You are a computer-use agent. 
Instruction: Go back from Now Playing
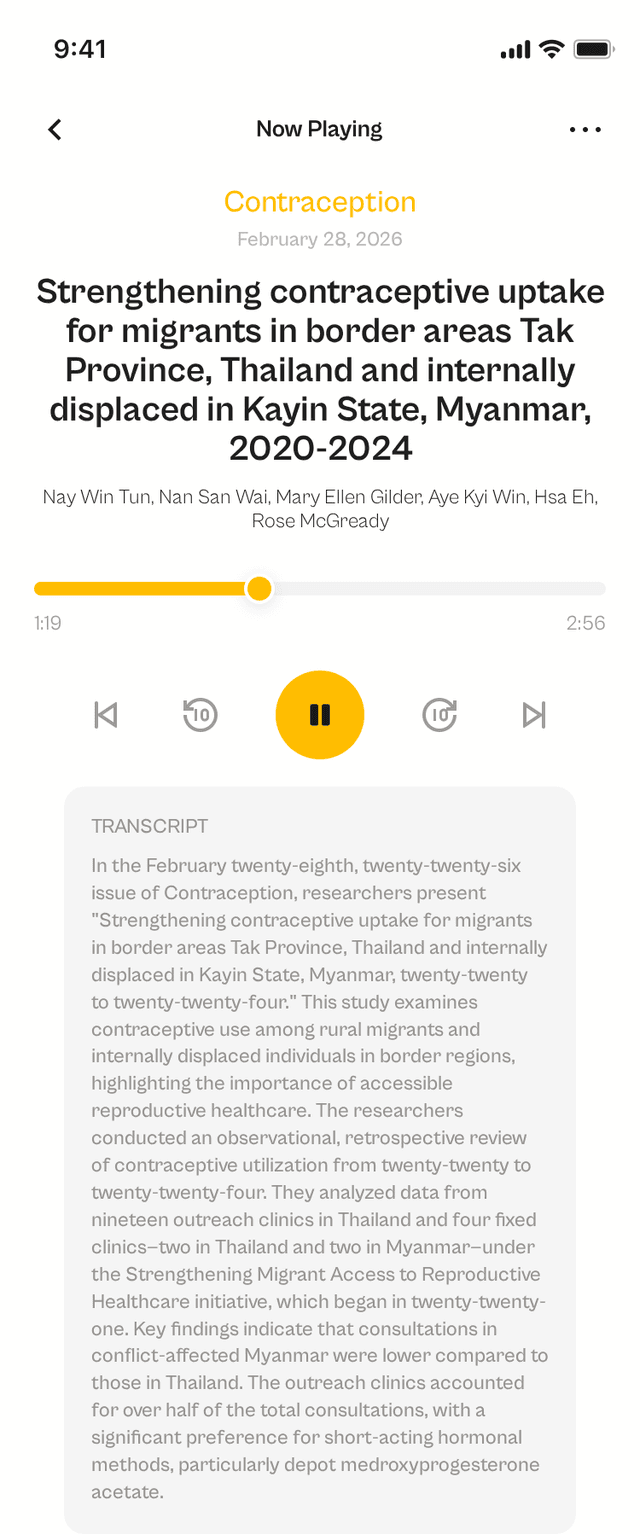coord(55,129)
